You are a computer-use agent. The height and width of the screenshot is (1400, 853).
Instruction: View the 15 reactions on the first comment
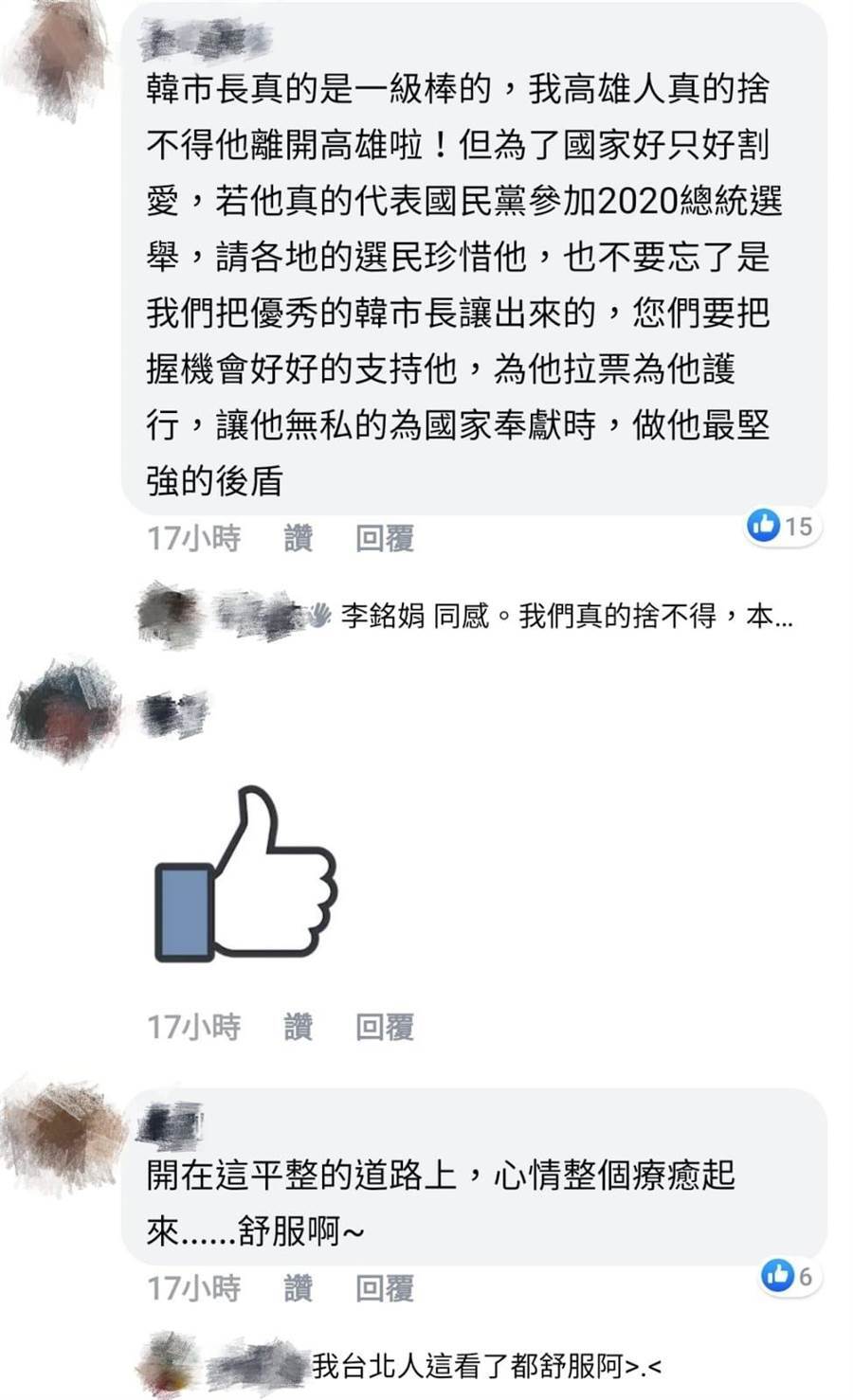click(x=782, y=525)
